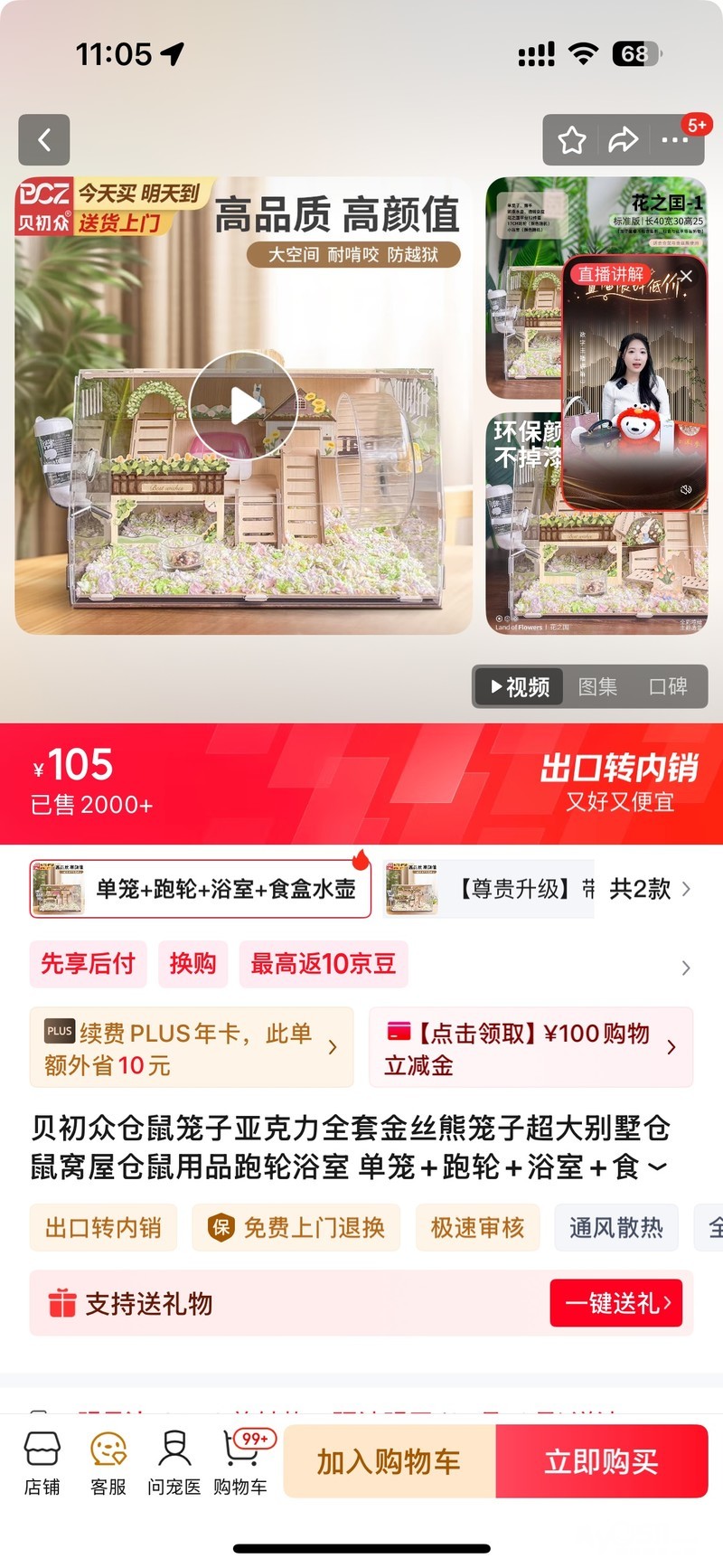Select the 尊贵升级 variant
This screenshot has height=1568, width=723.
point(489,889)
